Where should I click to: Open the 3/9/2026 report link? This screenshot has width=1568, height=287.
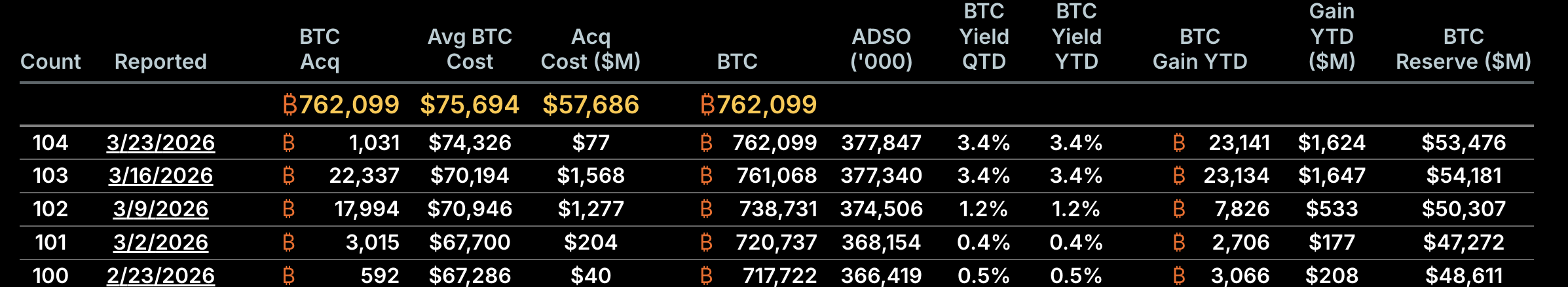coord(160,209)
